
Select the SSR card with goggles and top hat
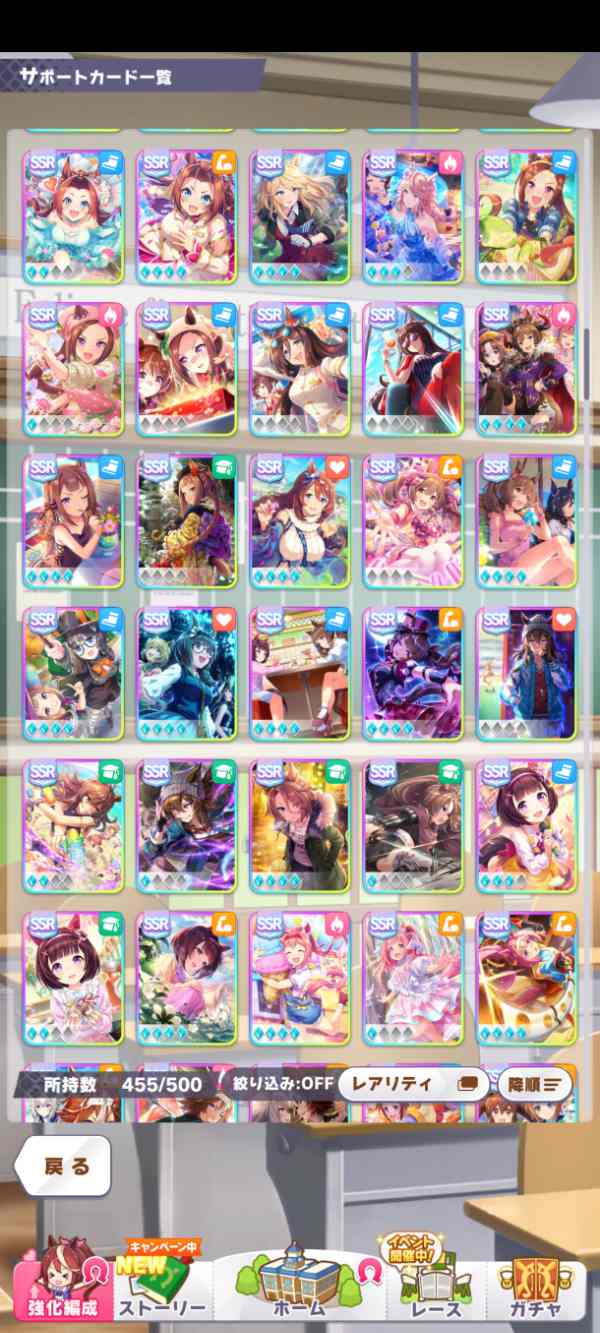click(73, 674)
